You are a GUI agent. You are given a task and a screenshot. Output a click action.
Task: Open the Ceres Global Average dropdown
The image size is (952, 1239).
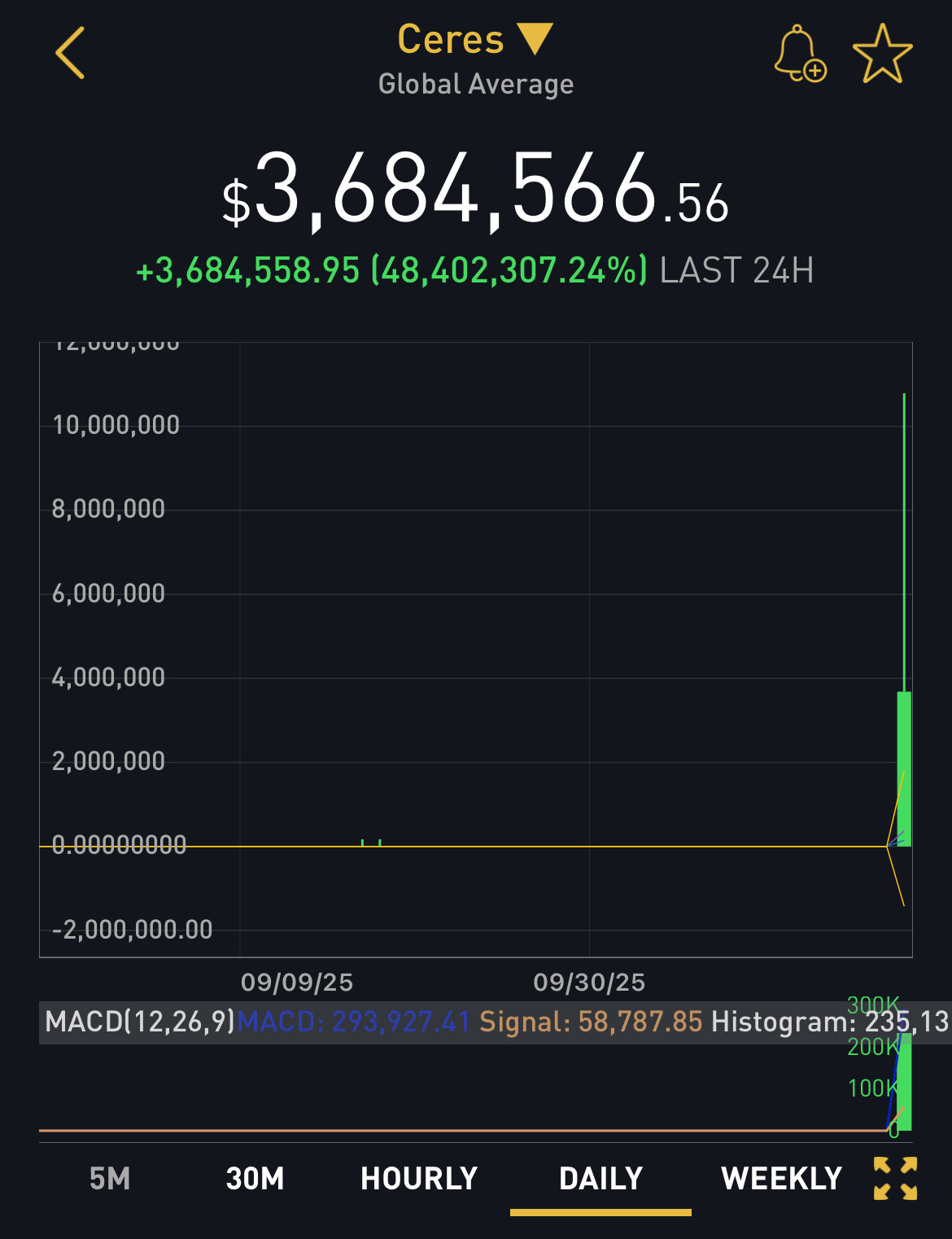[x=475, y=41]
